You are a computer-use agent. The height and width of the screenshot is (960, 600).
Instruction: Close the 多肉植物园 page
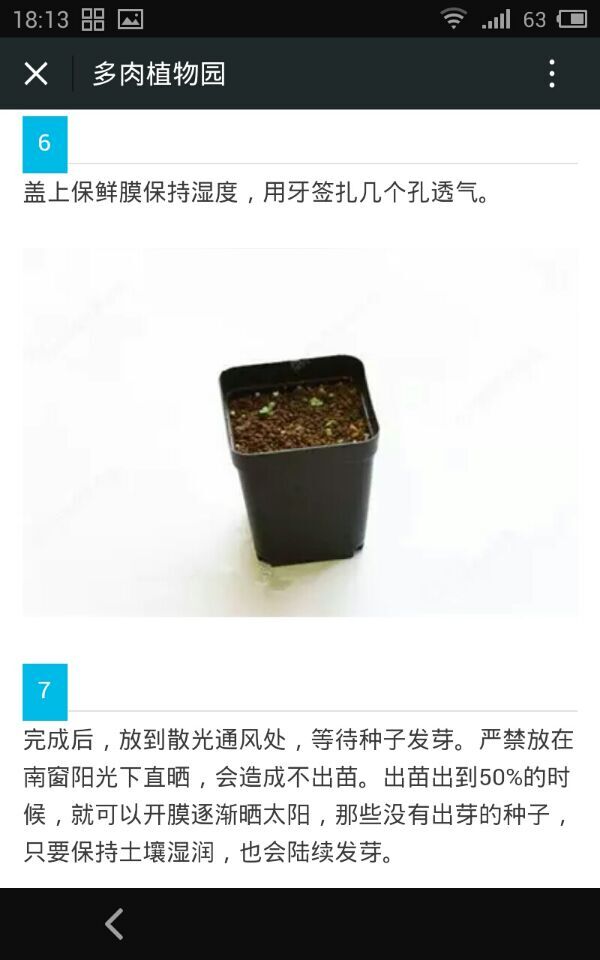(x=36, y=74)
